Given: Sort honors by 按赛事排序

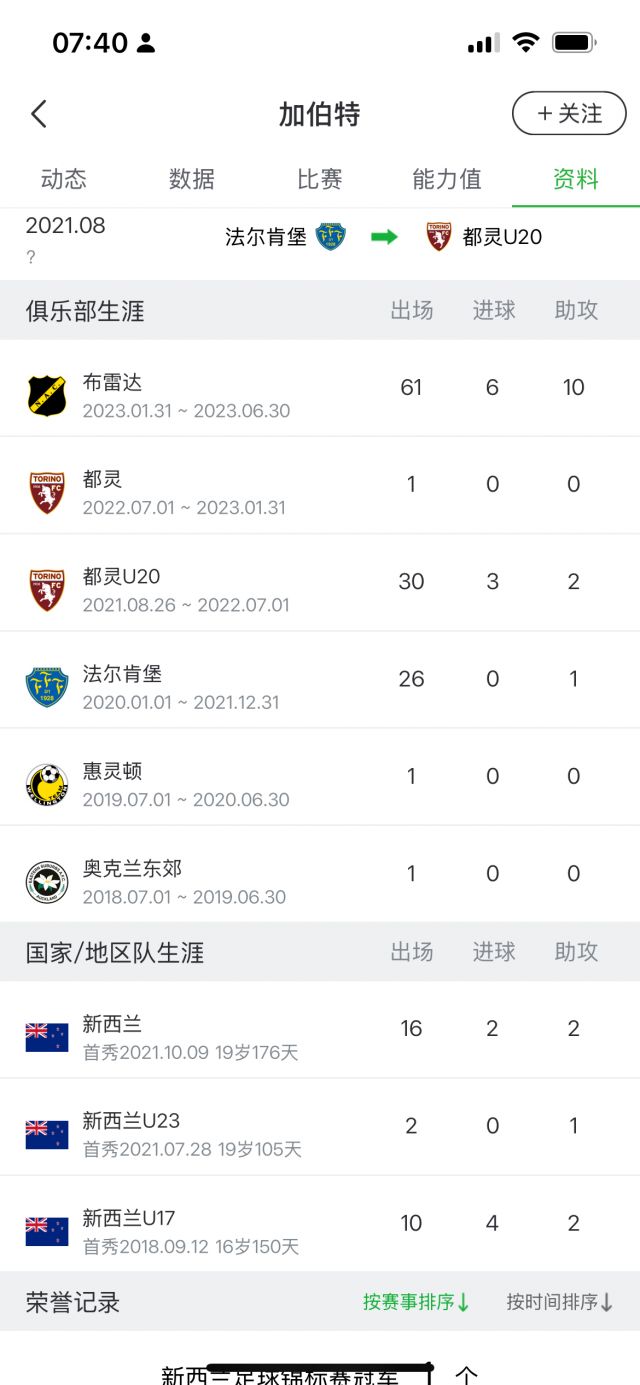Looking at the screenshot, I should pyautogui.click(x=416, y=1302).
